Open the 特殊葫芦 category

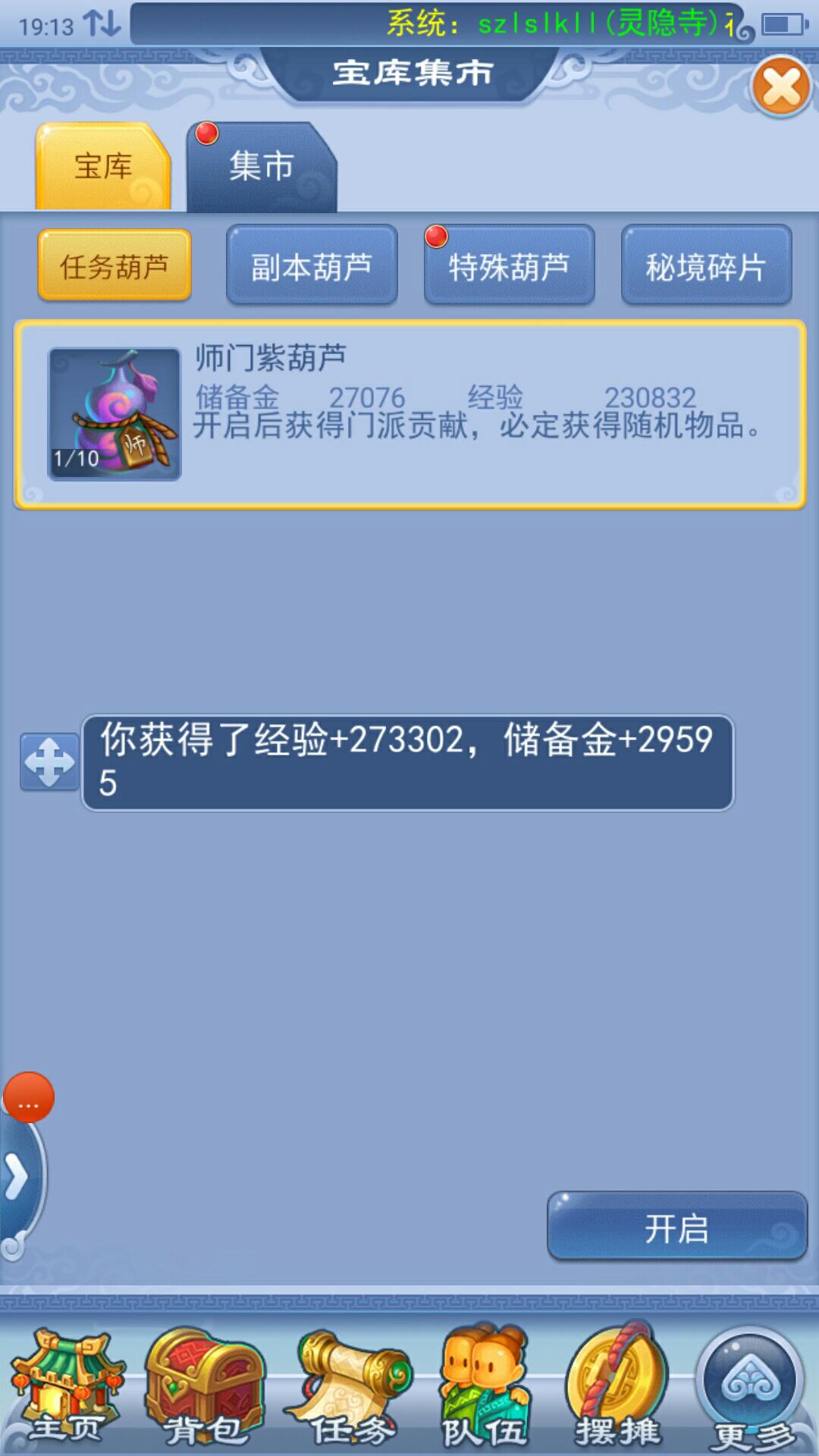click(x=509, y=266)
